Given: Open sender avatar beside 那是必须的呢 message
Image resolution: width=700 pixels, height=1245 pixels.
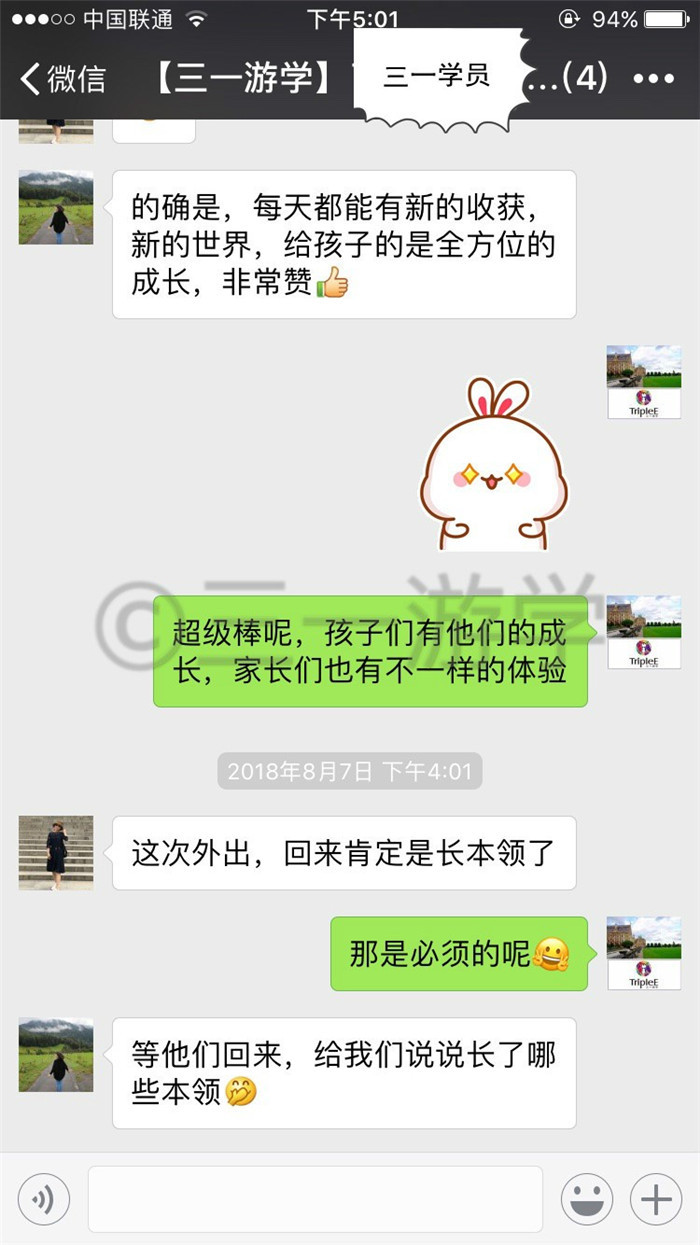Looking at the screenshot, I should pos(644,953).
